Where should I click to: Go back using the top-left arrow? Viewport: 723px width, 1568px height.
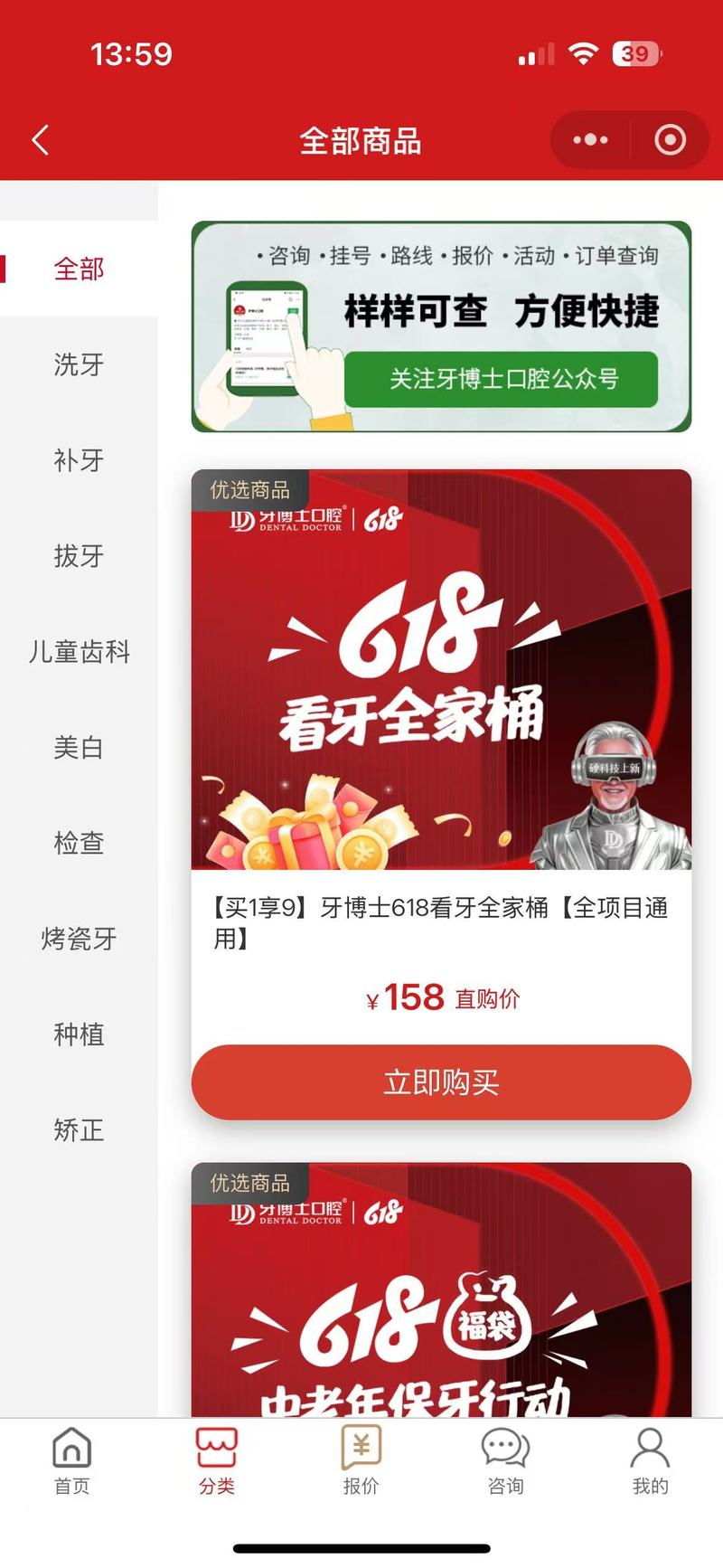(x=40, y=140)
